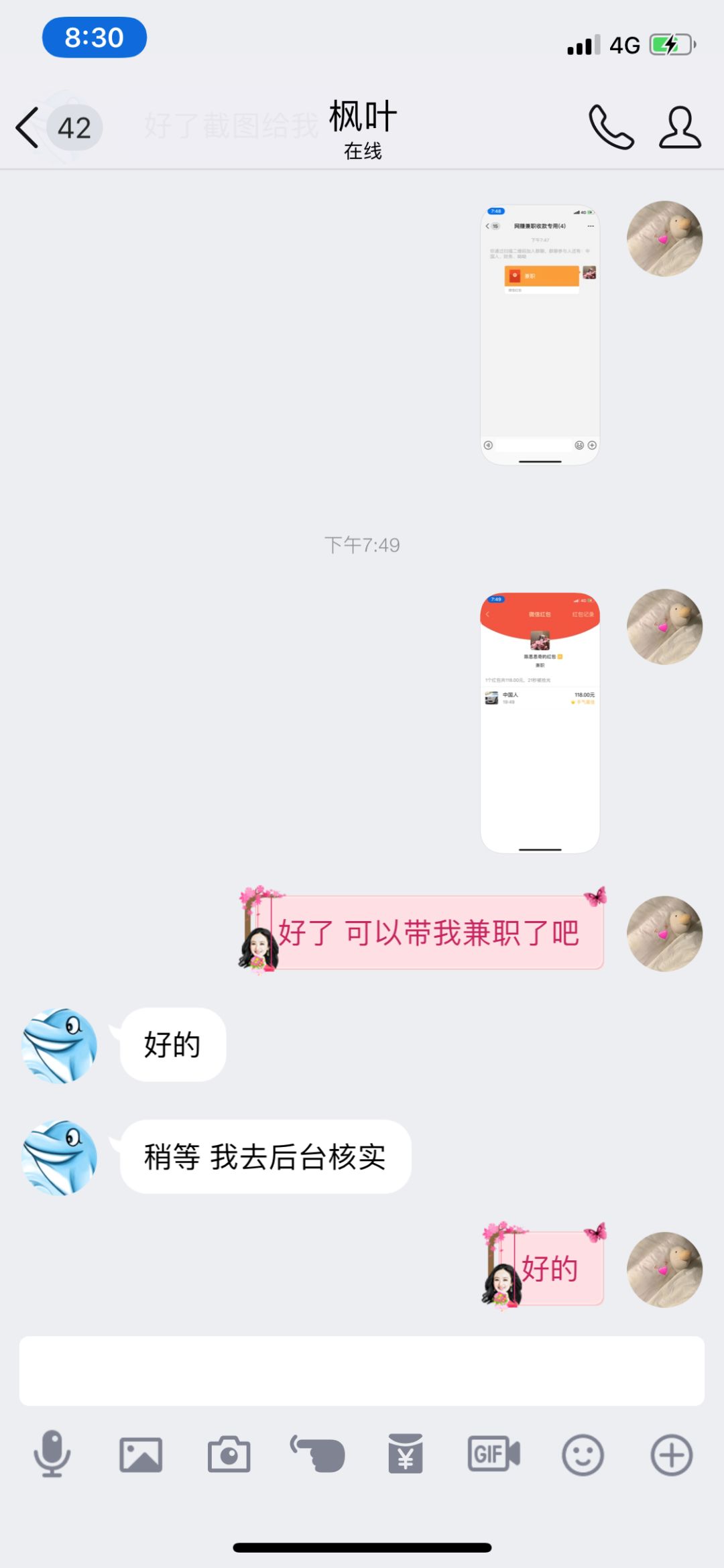This screenshot has width=724, height=1568.
Task: Tap 枫叶's dolphin avatar next to 好的
Action: tap(60, 1045)
